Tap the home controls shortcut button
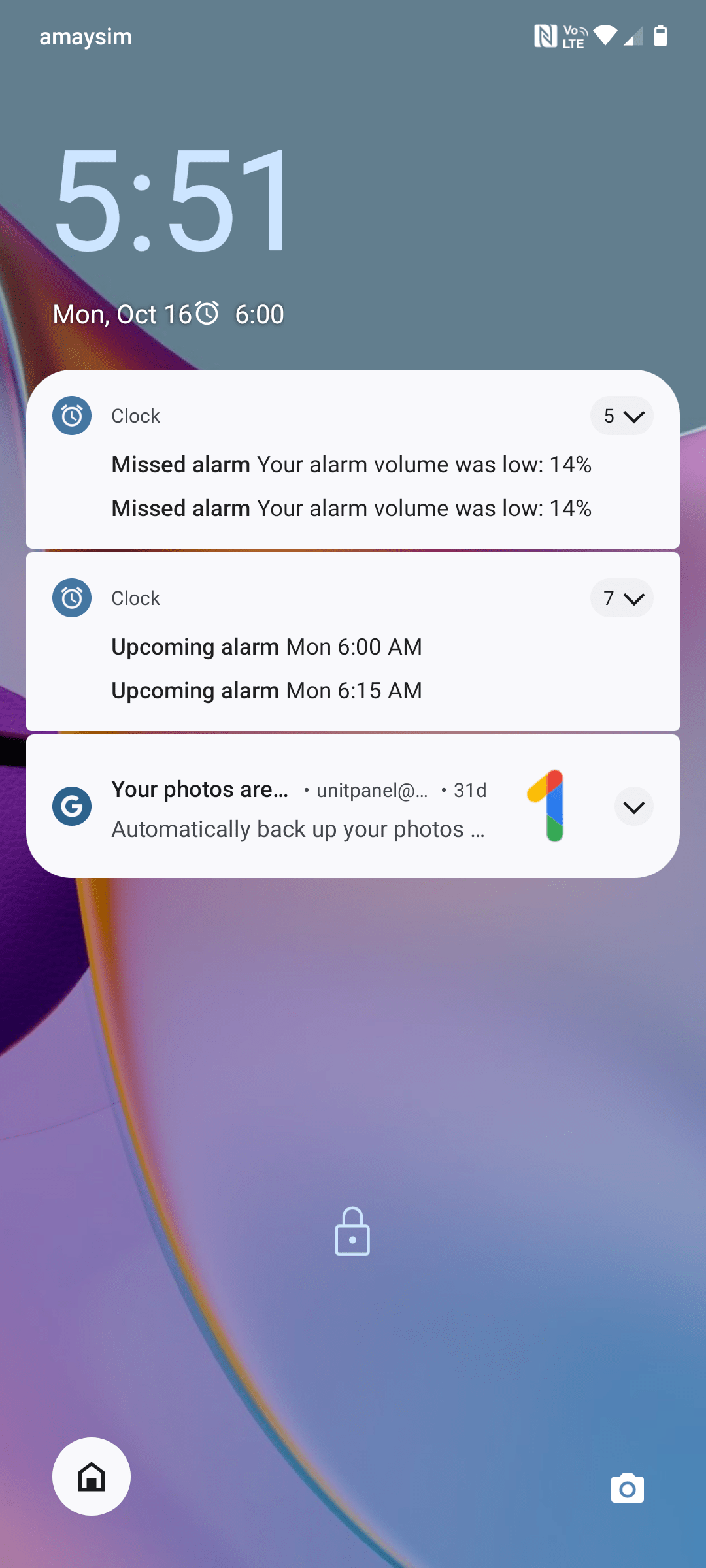Viewport: 706px width, 1568px height. (x=92, y=1477)
